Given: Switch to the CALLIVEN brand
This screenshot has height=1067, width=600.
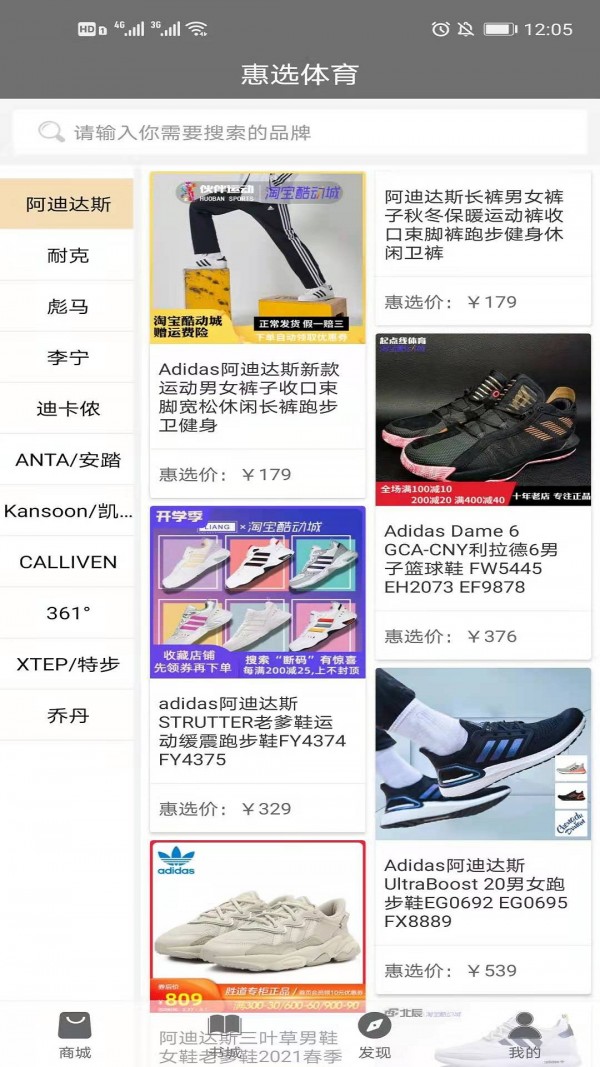Looking at the screenshot, I should click(x=67, y=562).
